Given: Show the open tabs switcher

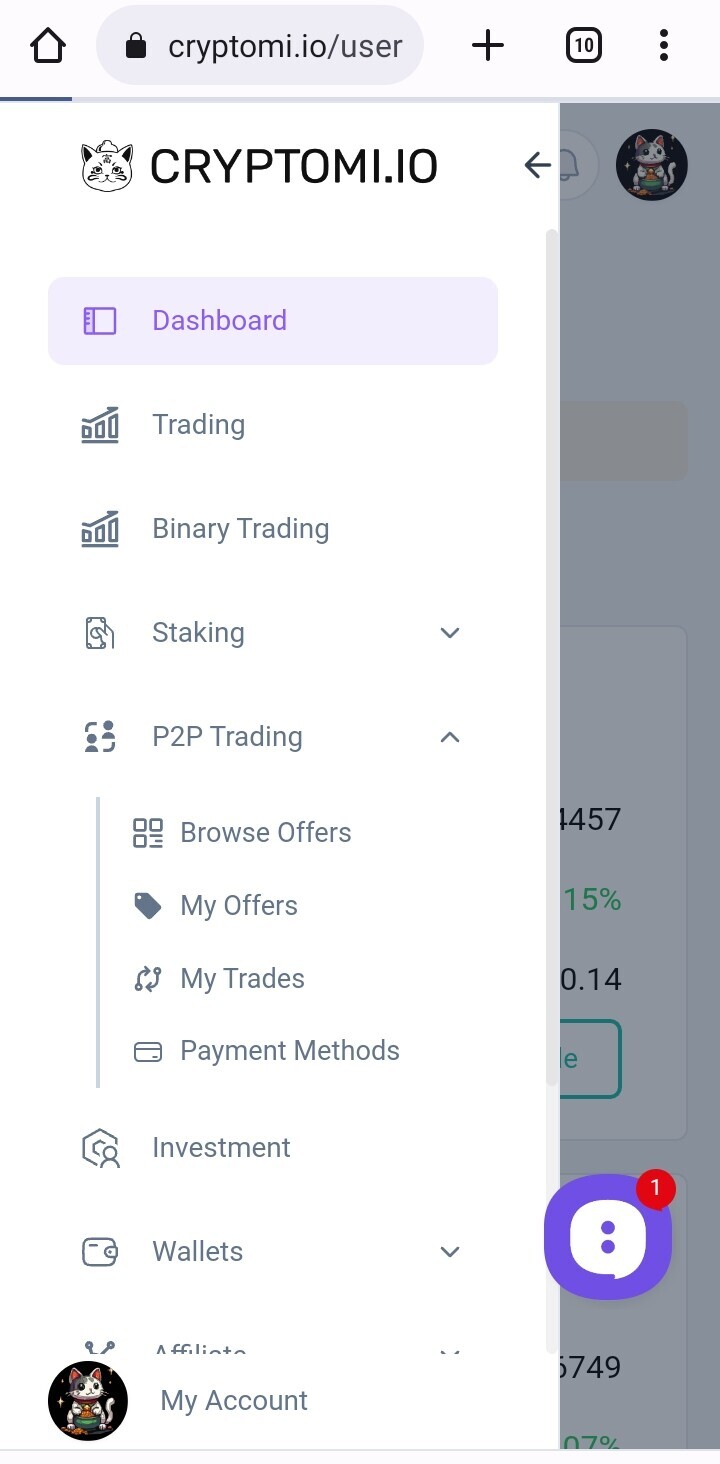Looking at the screenshot, I should 584,45.
